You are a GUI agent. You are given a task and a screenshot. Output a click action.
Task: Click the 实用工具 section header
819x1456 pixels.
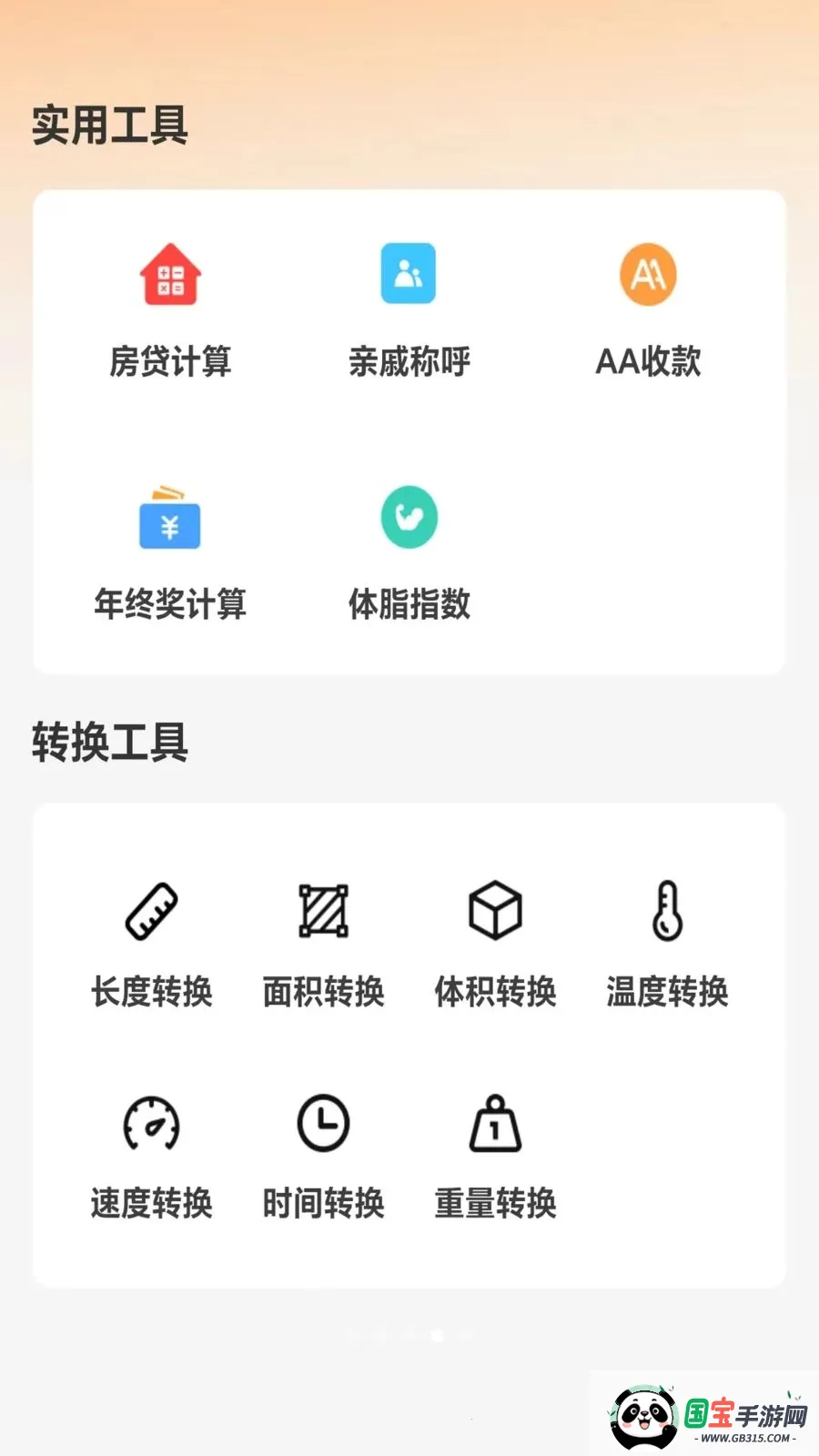tap(109, 127)
